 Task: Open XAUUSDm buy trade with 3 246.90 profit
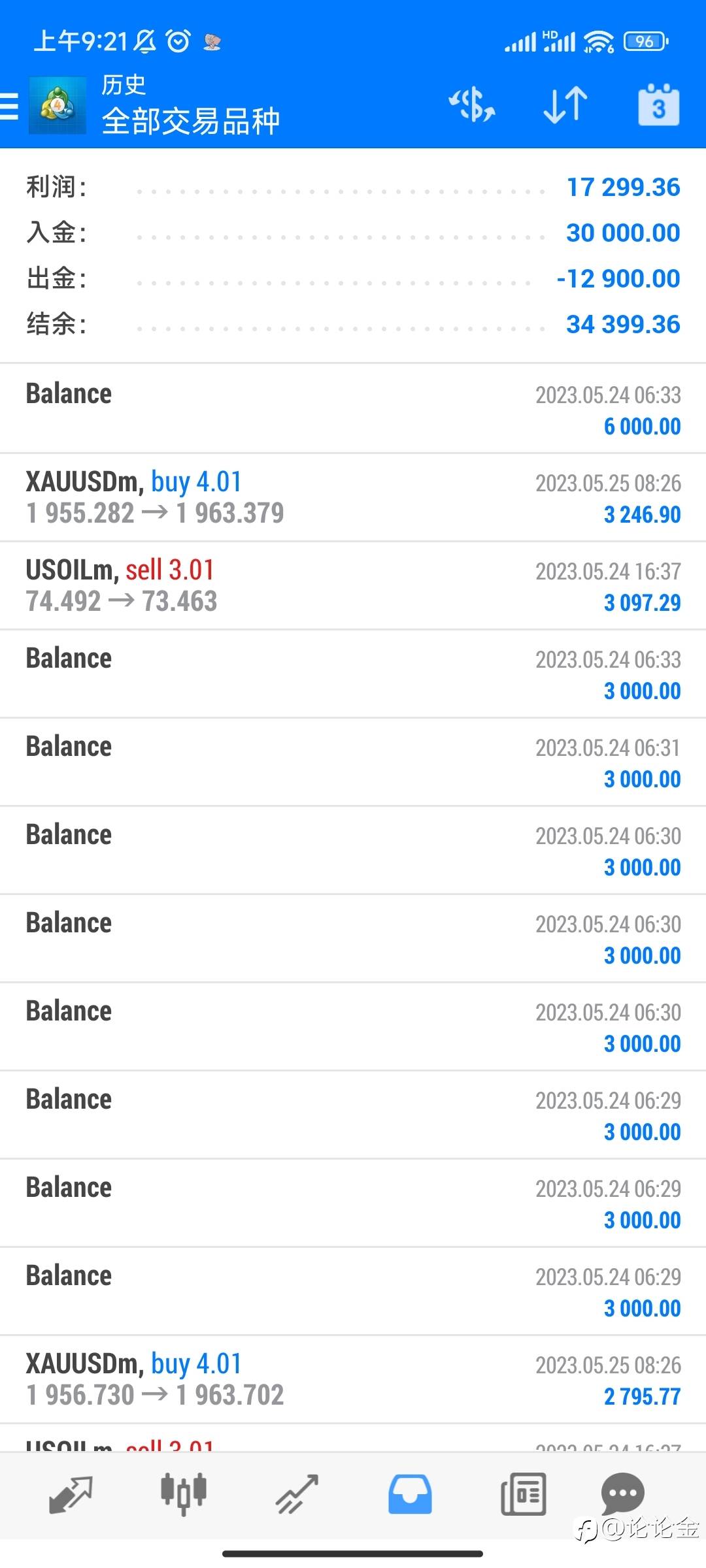point(353,497)
